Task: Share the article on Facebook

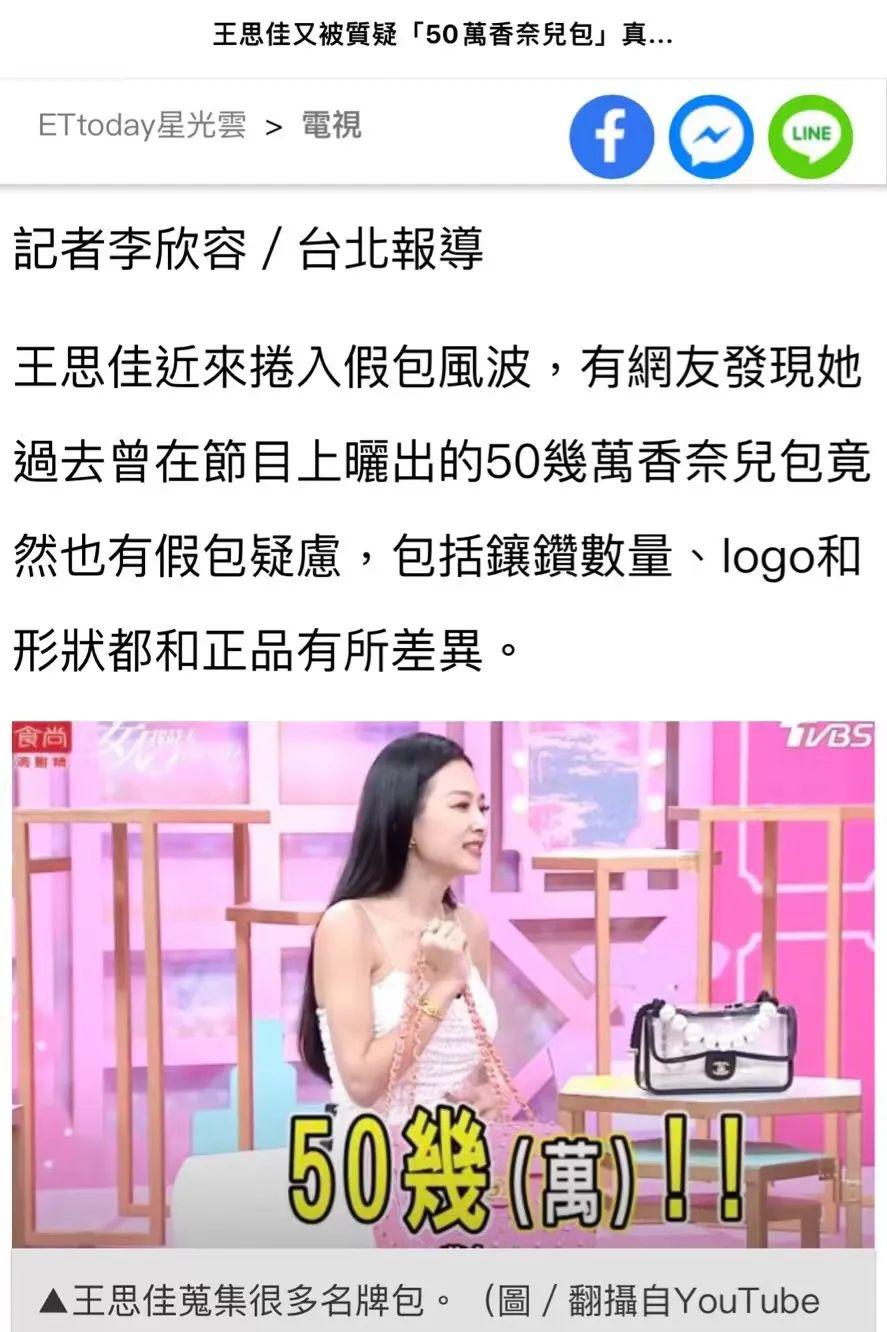Action: [x=612, y=137]
